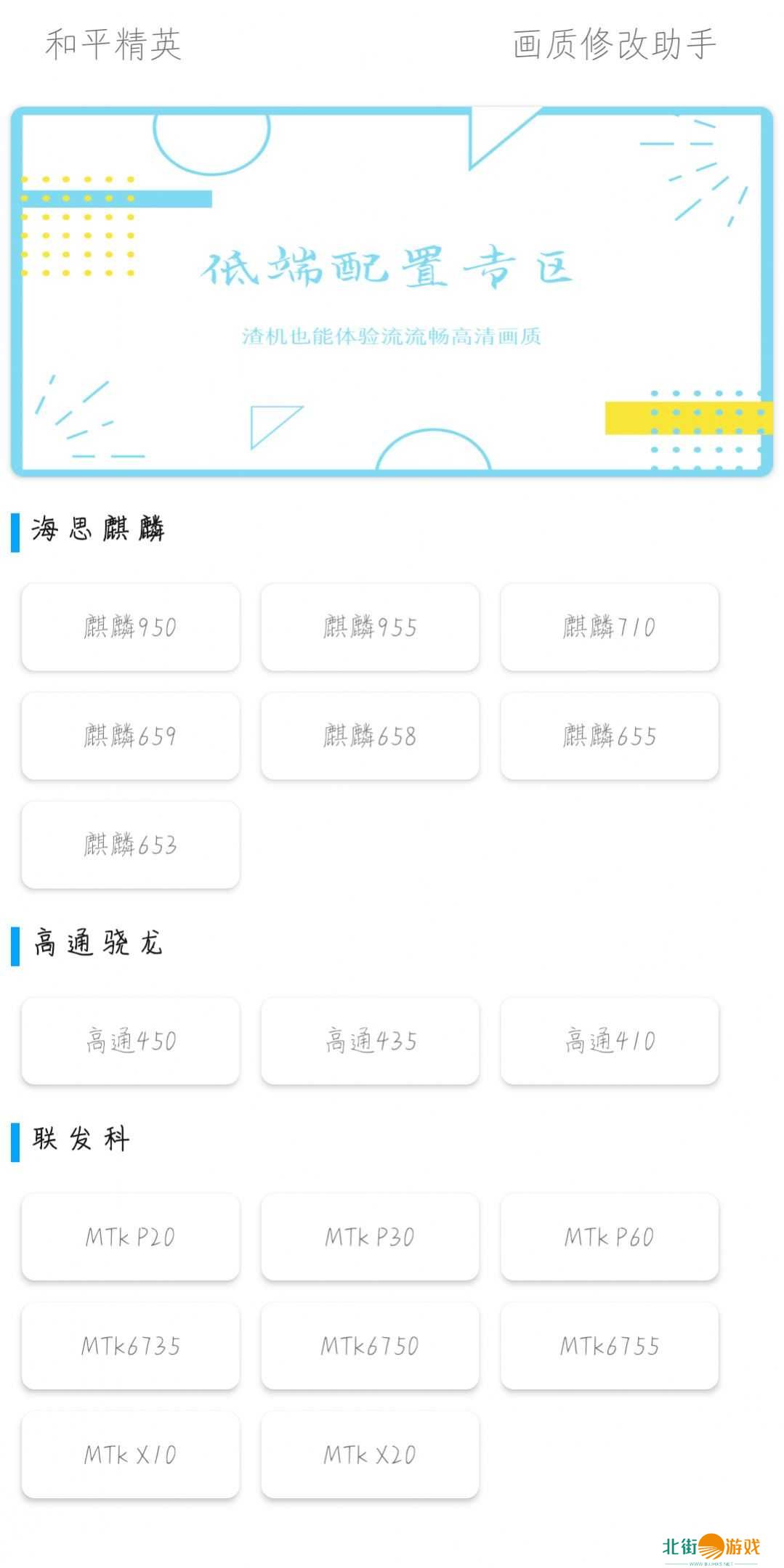This screenshot has width=784, height=1568.
Task: Choose the MTK P60 config
Action: click(610, 1237)
